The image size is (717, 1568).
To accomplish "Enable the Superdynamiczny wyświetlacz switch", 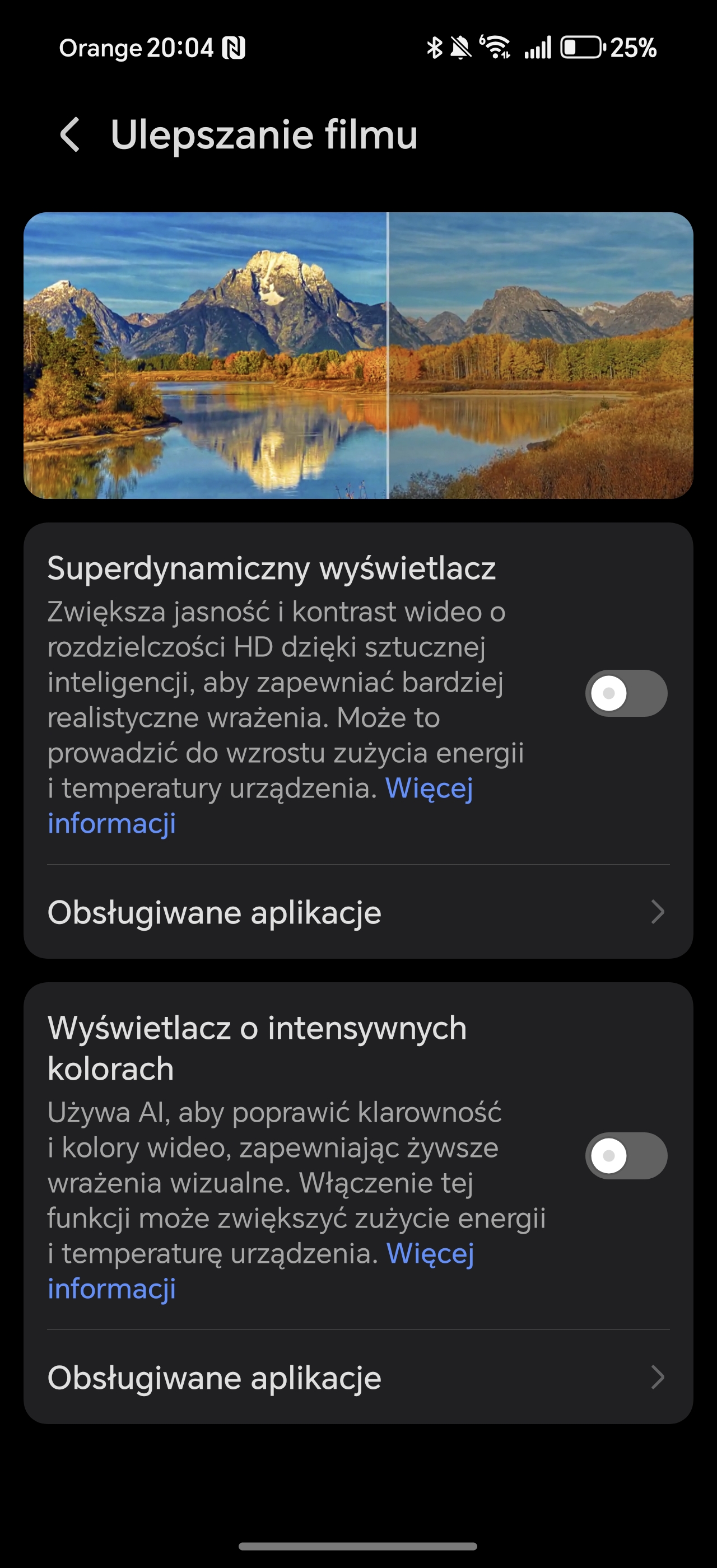I will click(626, 693).
